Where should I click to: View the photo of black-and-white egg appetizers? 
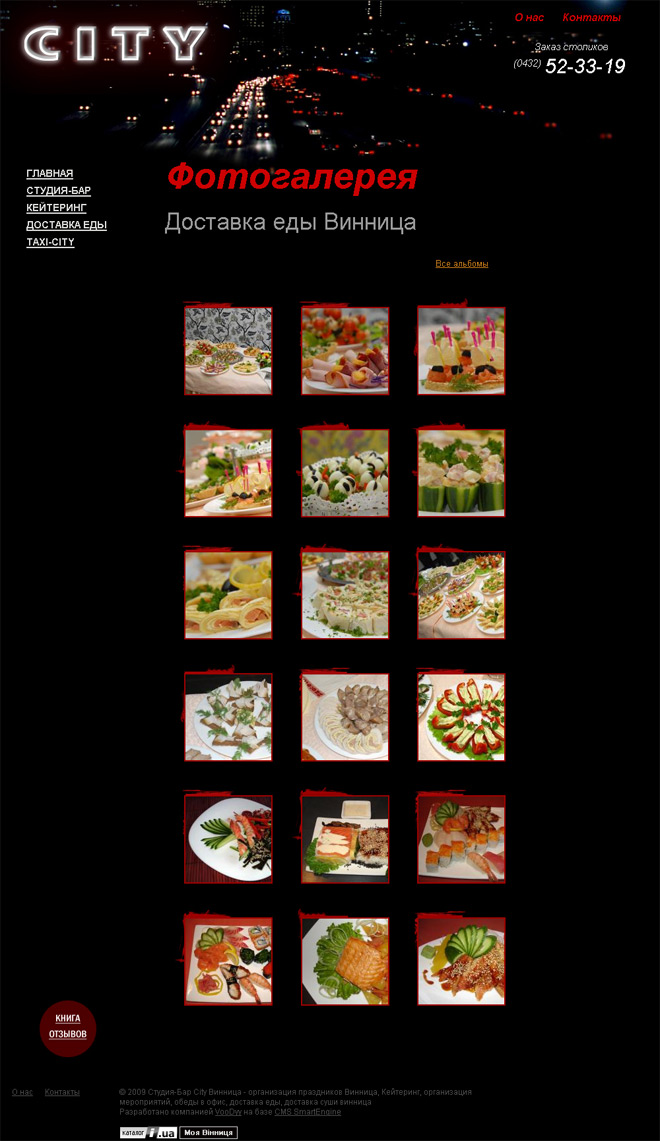click(345, 473)
